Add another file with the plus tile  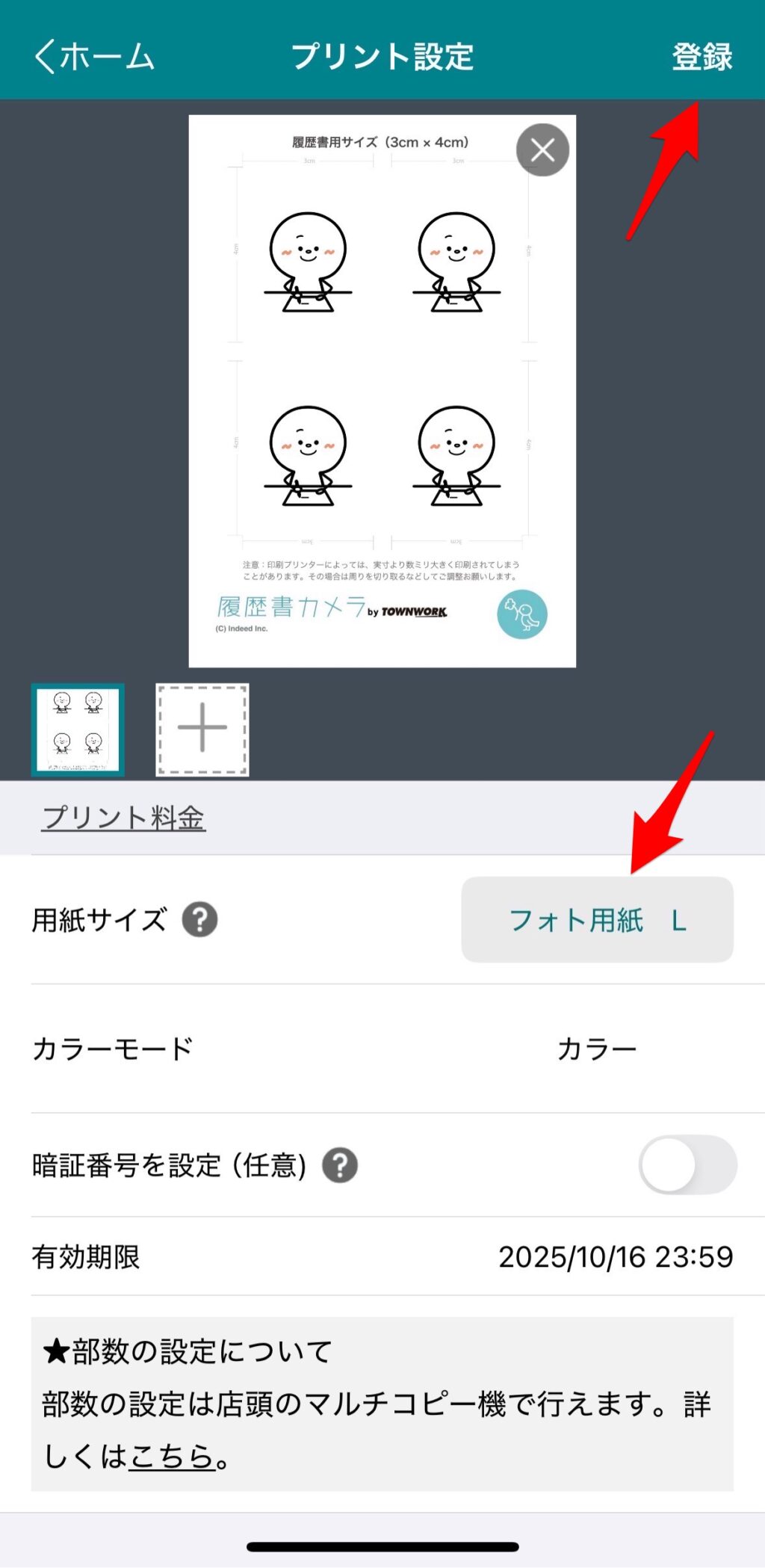202,730
